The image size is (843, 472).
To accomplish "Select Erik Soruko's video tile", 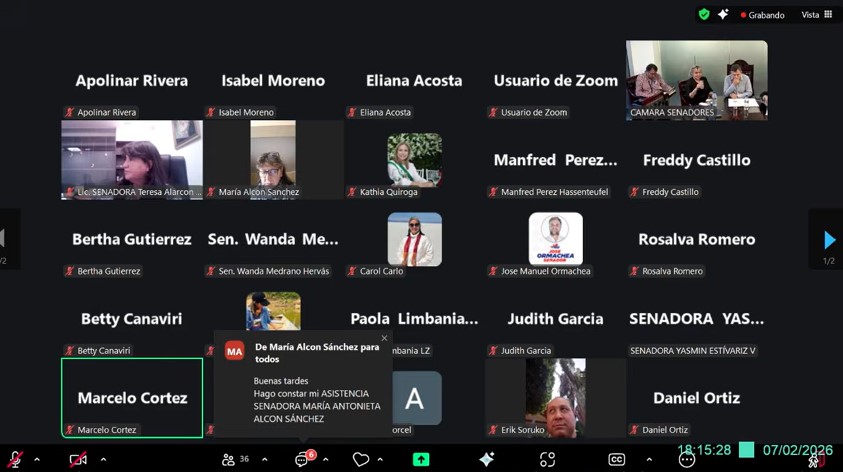I will tap(556, 397).
